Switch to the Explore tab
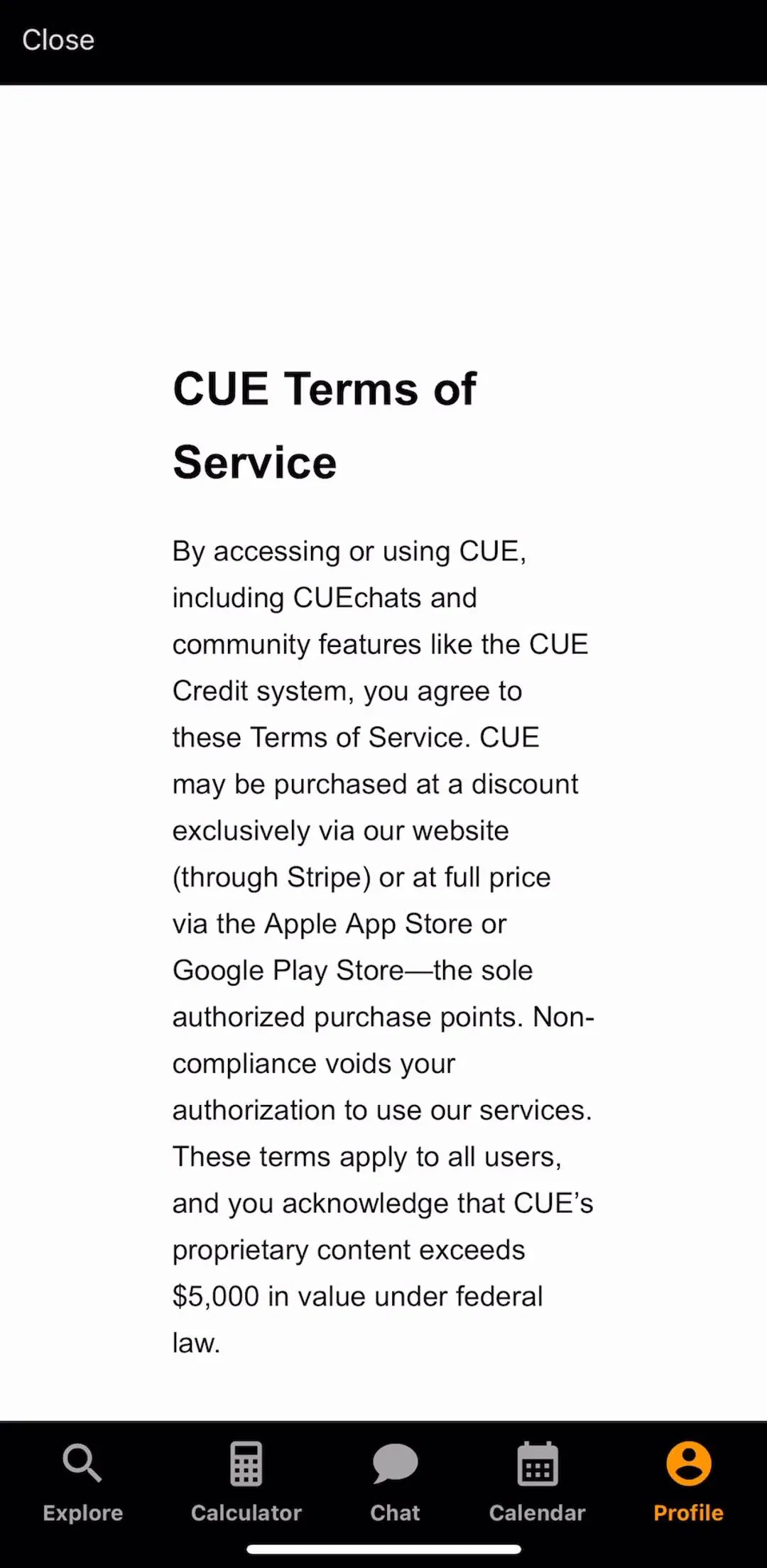767x1568 pixels. point(82,1482)
